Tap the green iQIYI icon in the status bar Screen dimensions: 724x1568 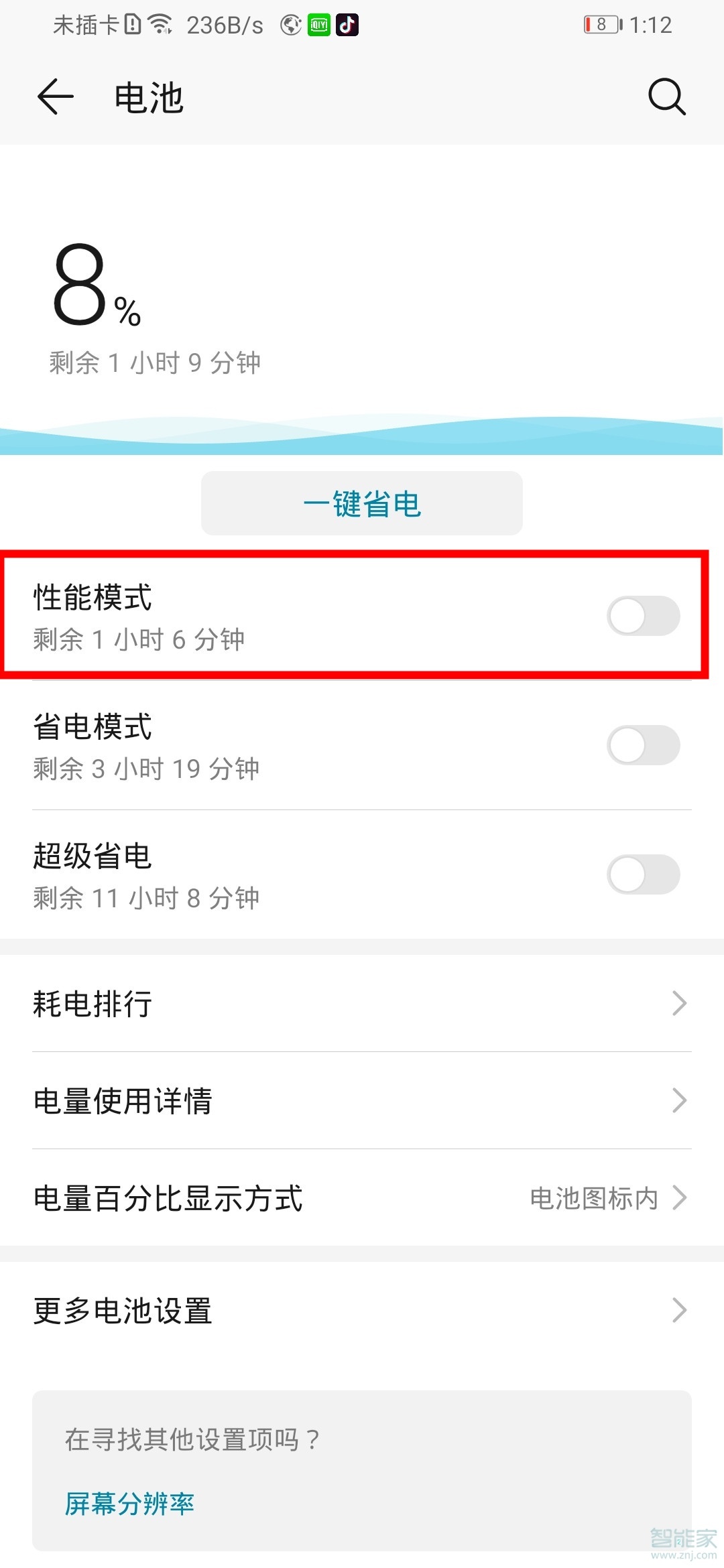[318, 25]
